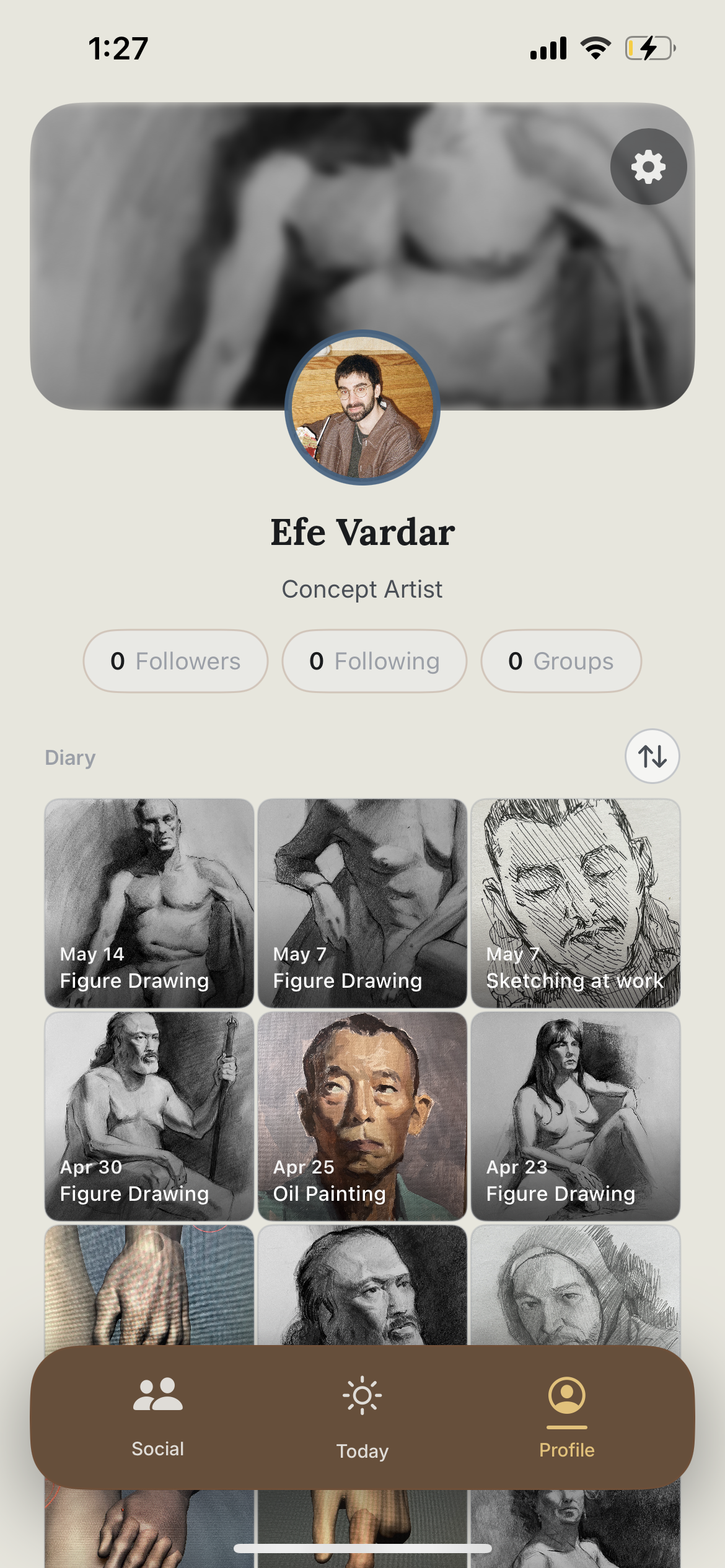725x1568 pixels.
Task: Open the Groups list
Action: click(561, 661)
